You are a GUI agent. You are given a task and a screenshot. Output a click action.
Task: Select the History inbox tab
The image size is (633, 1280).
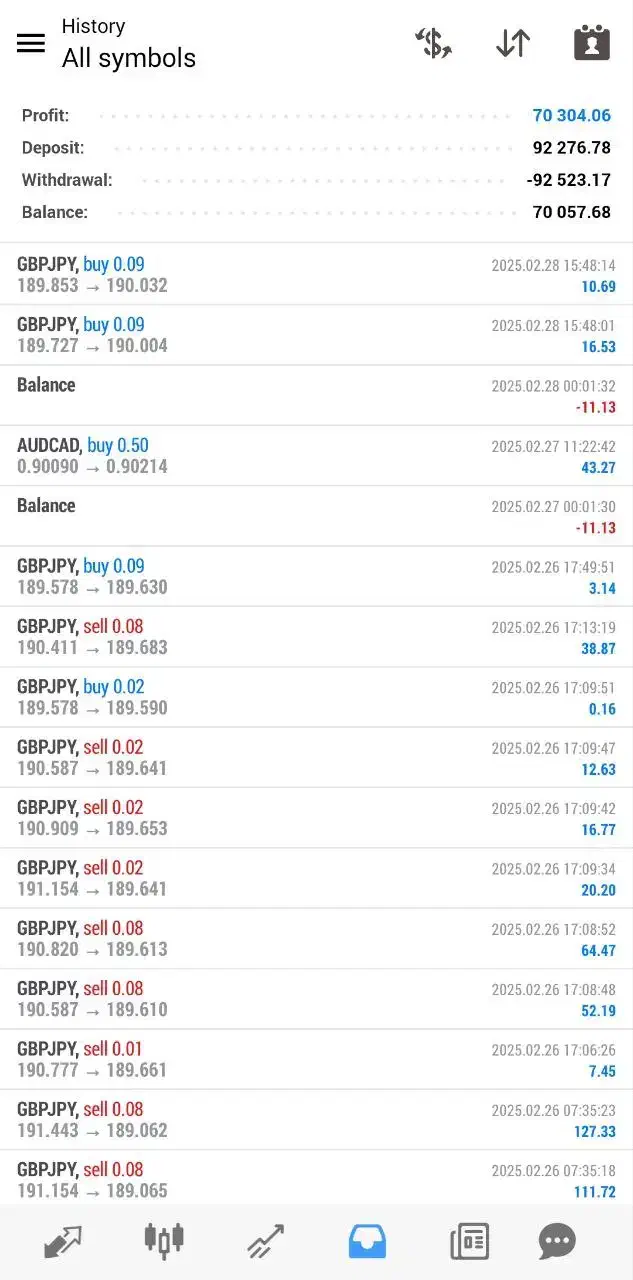tap(367, 1241)
